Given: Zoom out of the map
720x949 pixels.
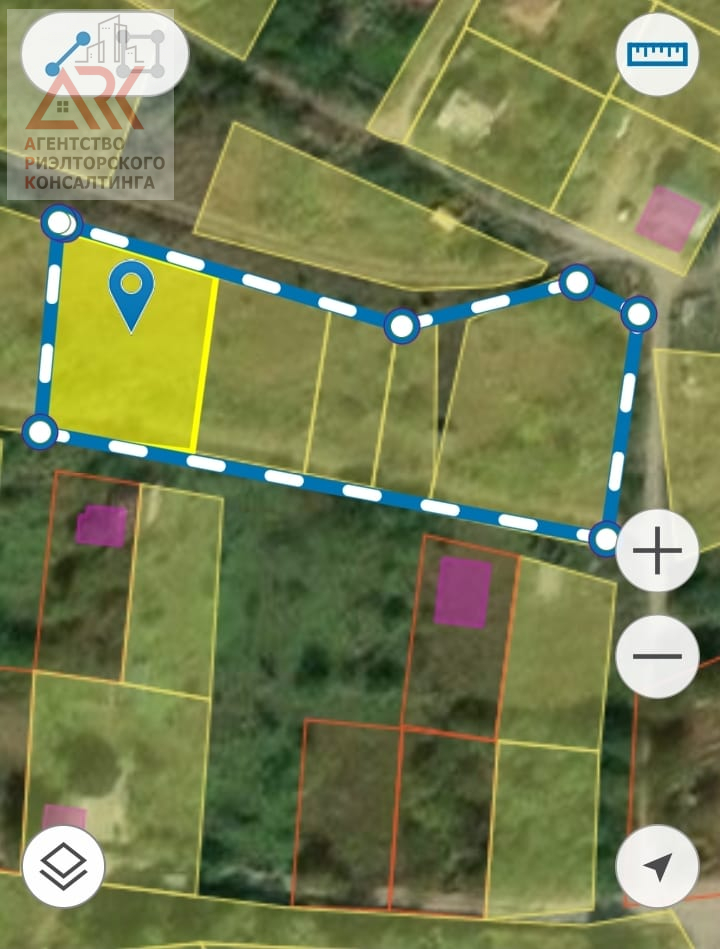Looking at the screenshot, I should click(x=657, y=657).
